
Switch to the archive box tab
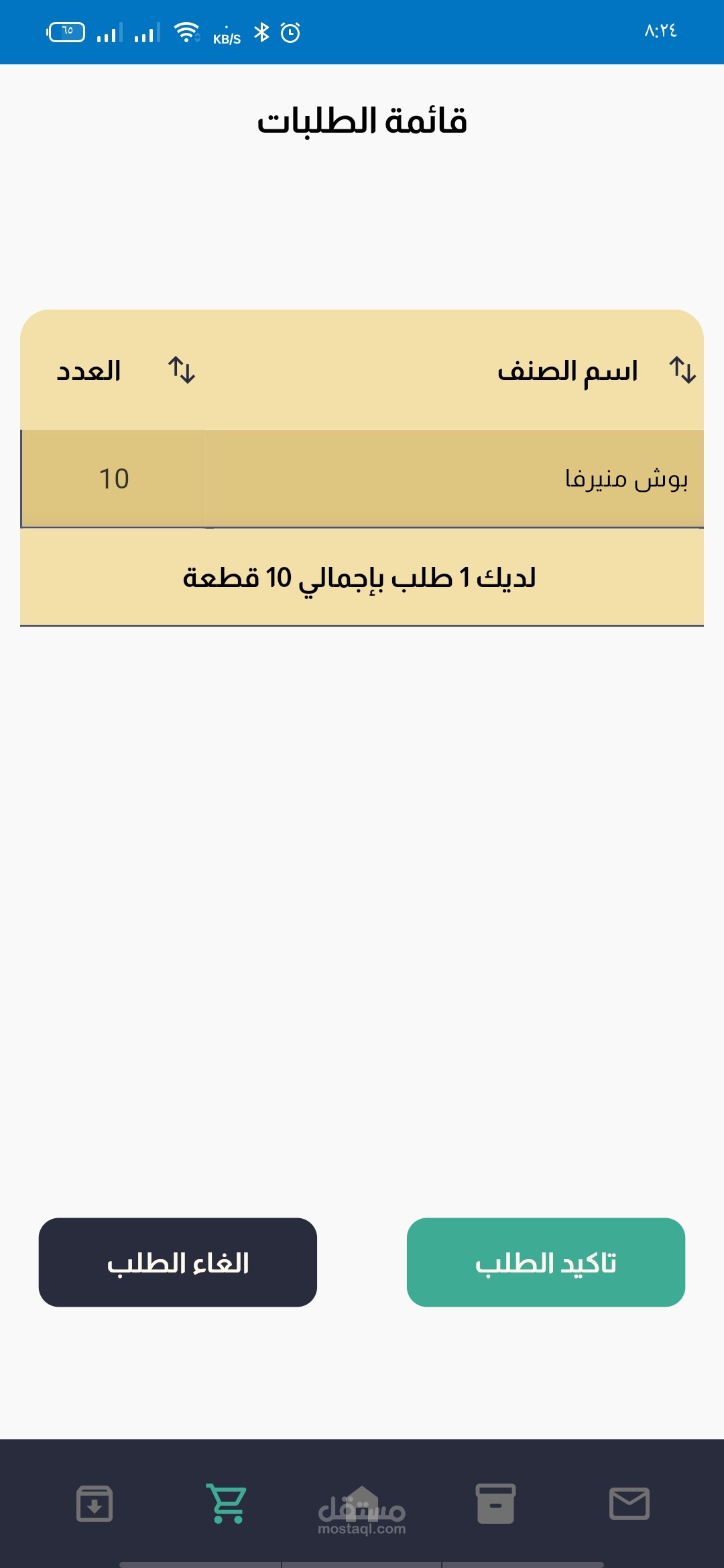495,1503
